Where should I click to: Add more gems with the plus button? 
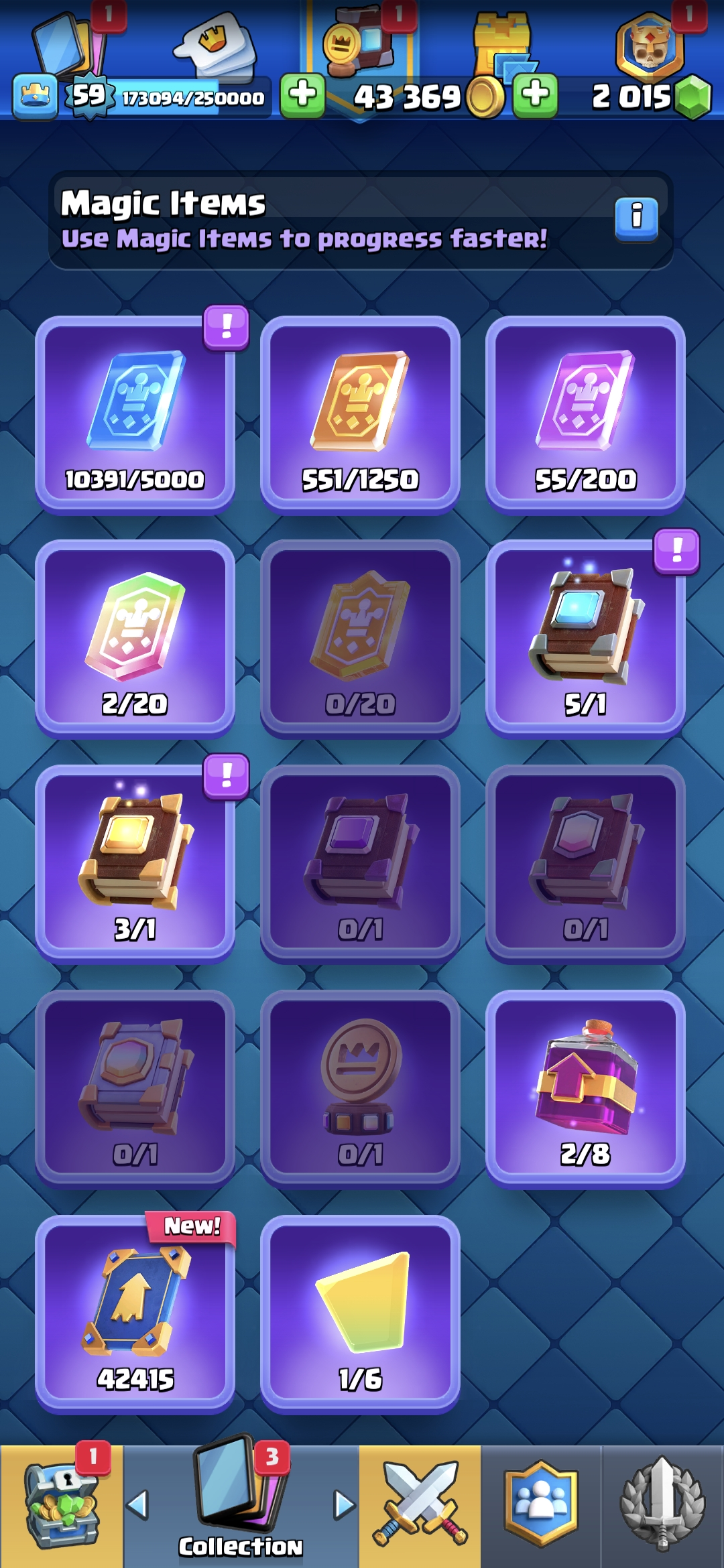535,94
